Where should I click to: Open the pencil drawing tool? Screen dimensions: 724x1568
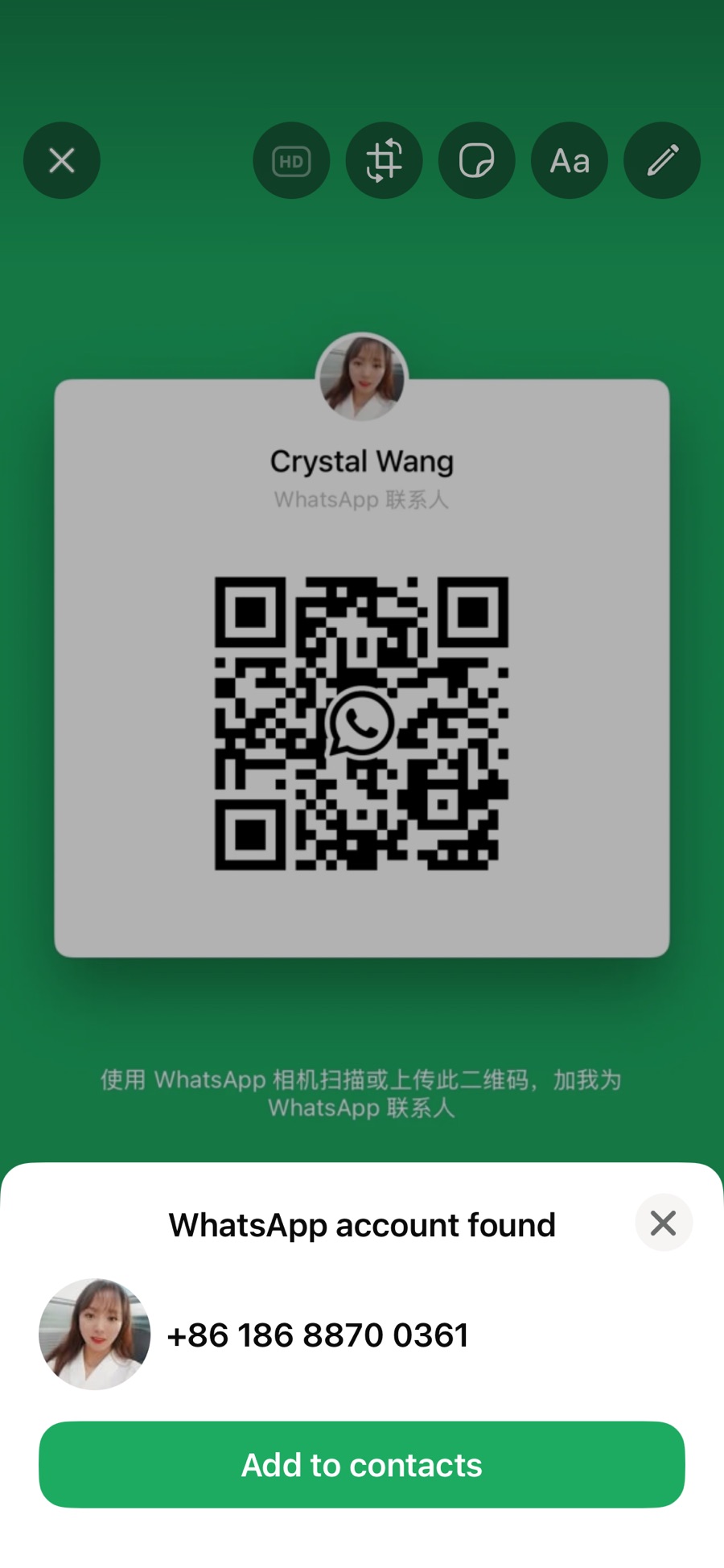point(662,161)
